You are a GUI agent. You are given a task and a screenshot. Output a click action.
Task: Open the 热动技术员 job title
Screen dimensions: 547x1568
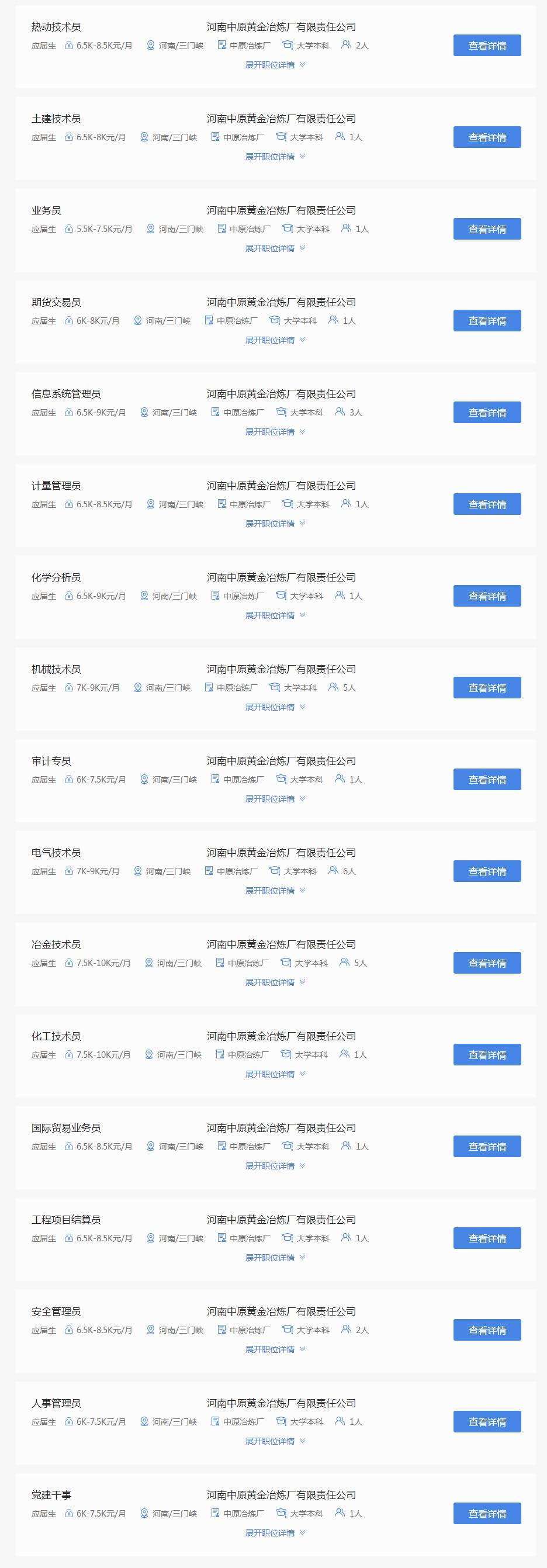pyautogui.click(x=56, y=27)
